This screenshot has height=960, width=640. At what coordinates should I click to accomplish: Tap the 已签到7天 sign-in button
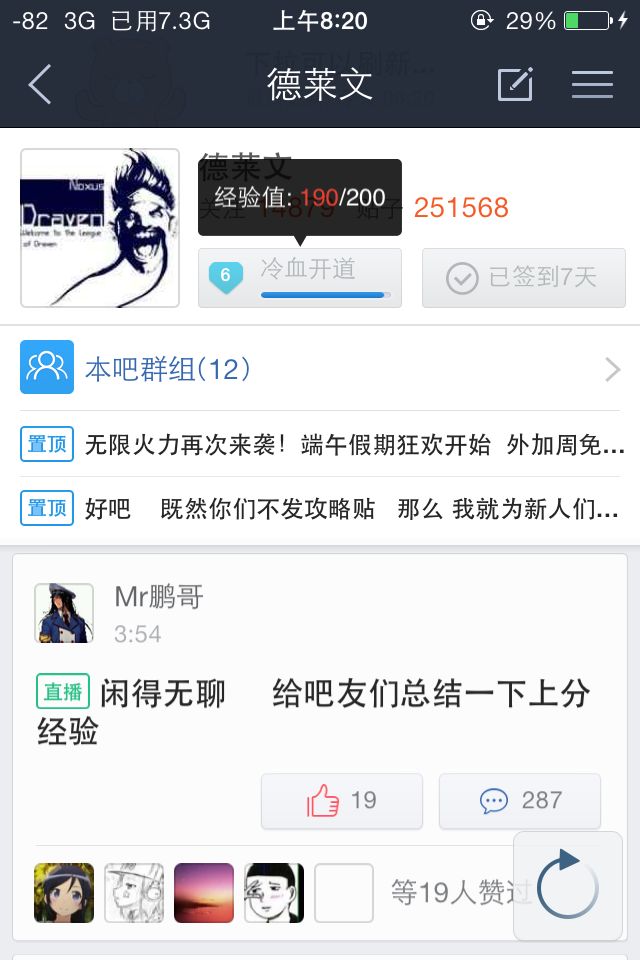click(523, 277)
